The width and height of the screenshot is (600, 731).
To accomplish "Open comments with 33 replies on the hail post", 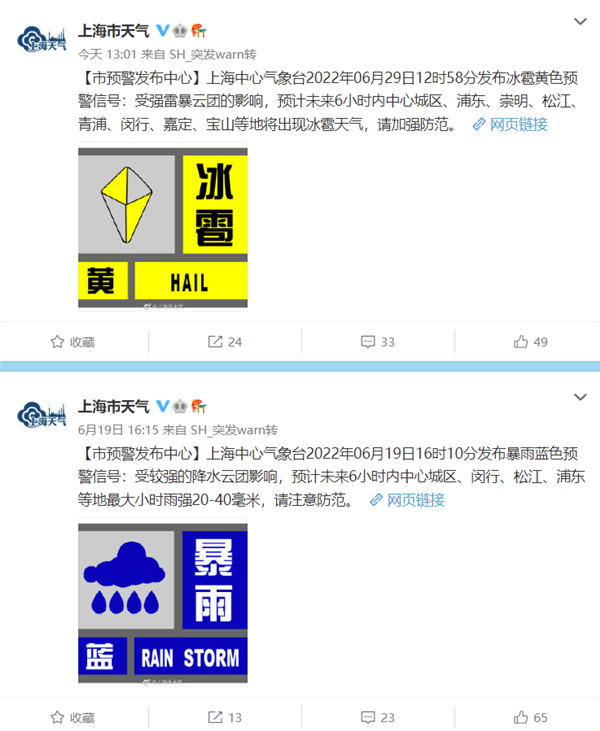I will coord(377,342).
